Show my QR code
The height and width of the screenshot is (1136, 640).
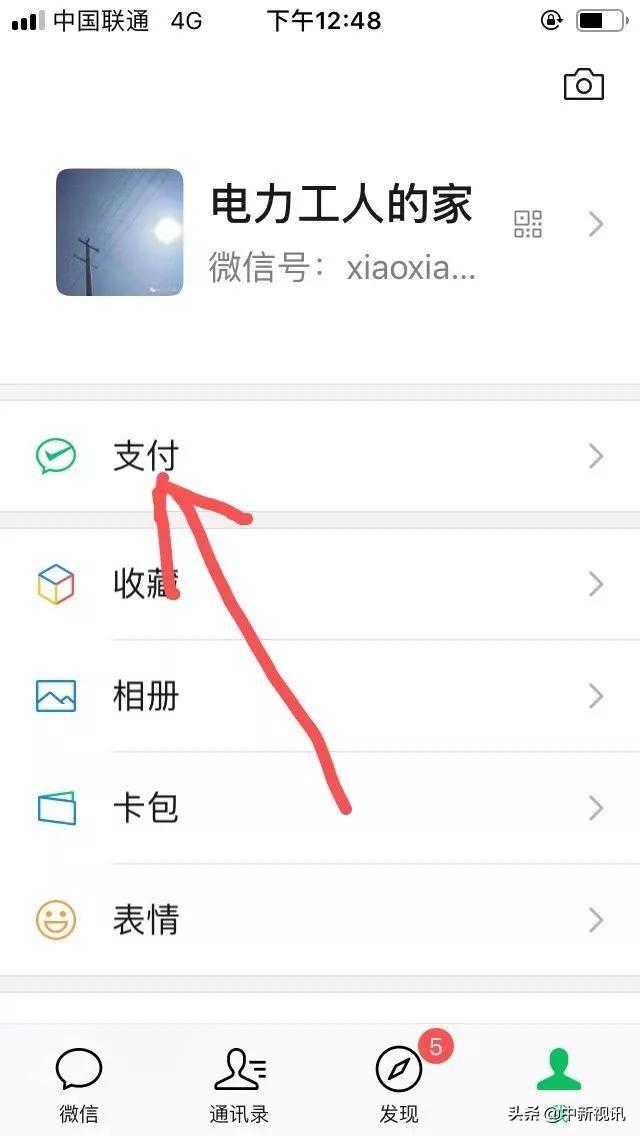[528, 224]
